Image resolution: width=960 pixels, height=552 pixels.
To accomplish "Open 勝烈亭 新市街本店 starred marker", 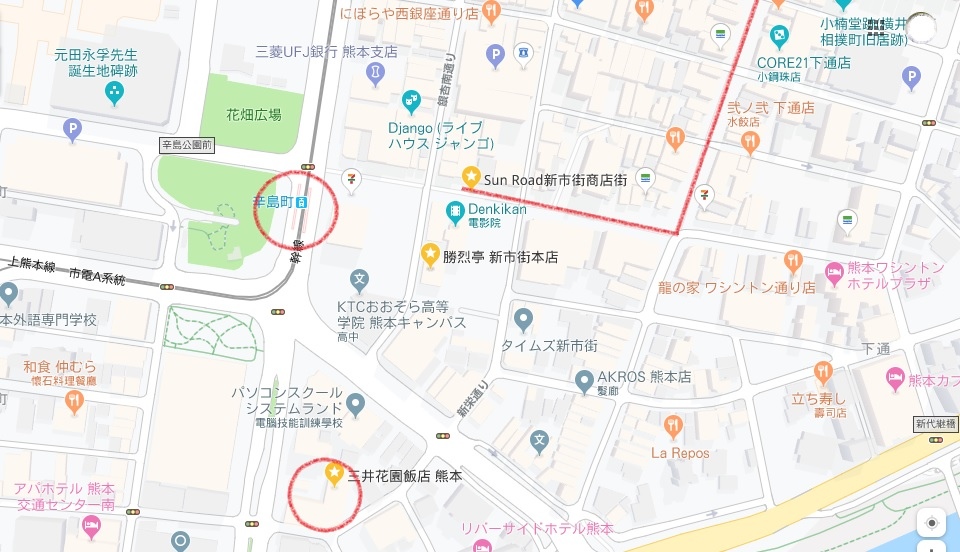I will (x=431, y=253).
